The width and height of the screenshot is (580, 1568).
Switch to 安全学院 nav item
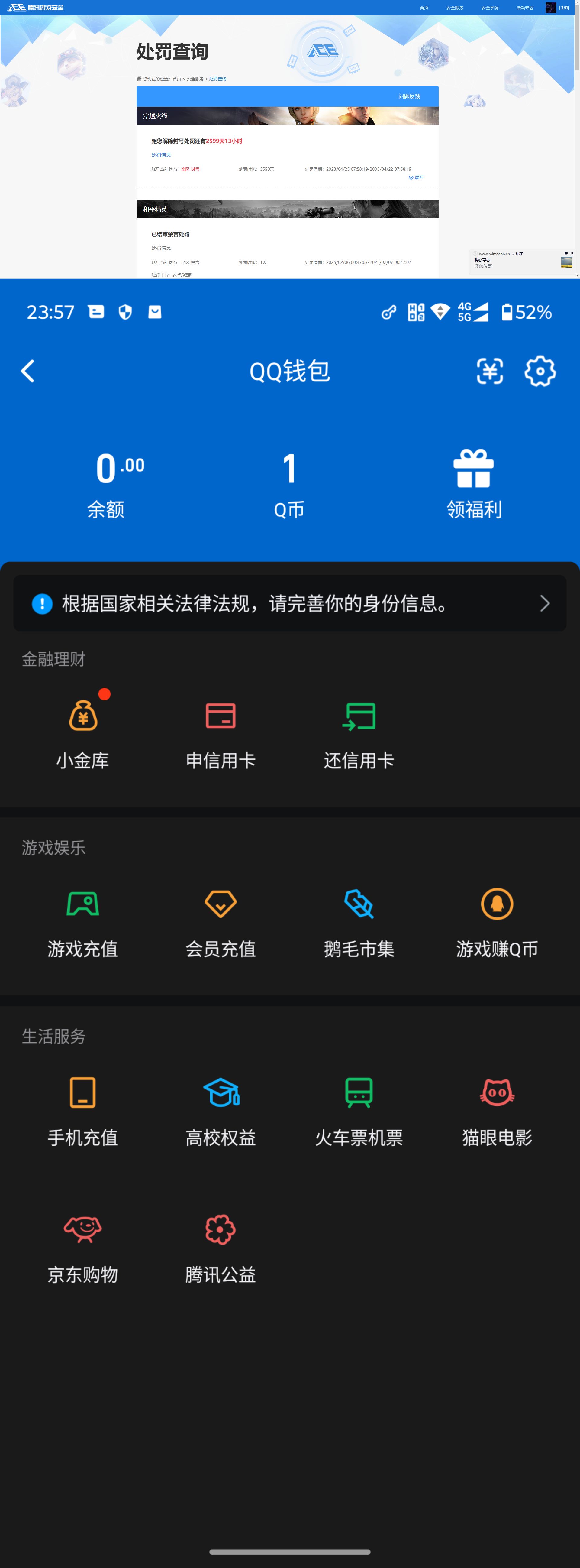pyautogui.click(x=489, y=7)
